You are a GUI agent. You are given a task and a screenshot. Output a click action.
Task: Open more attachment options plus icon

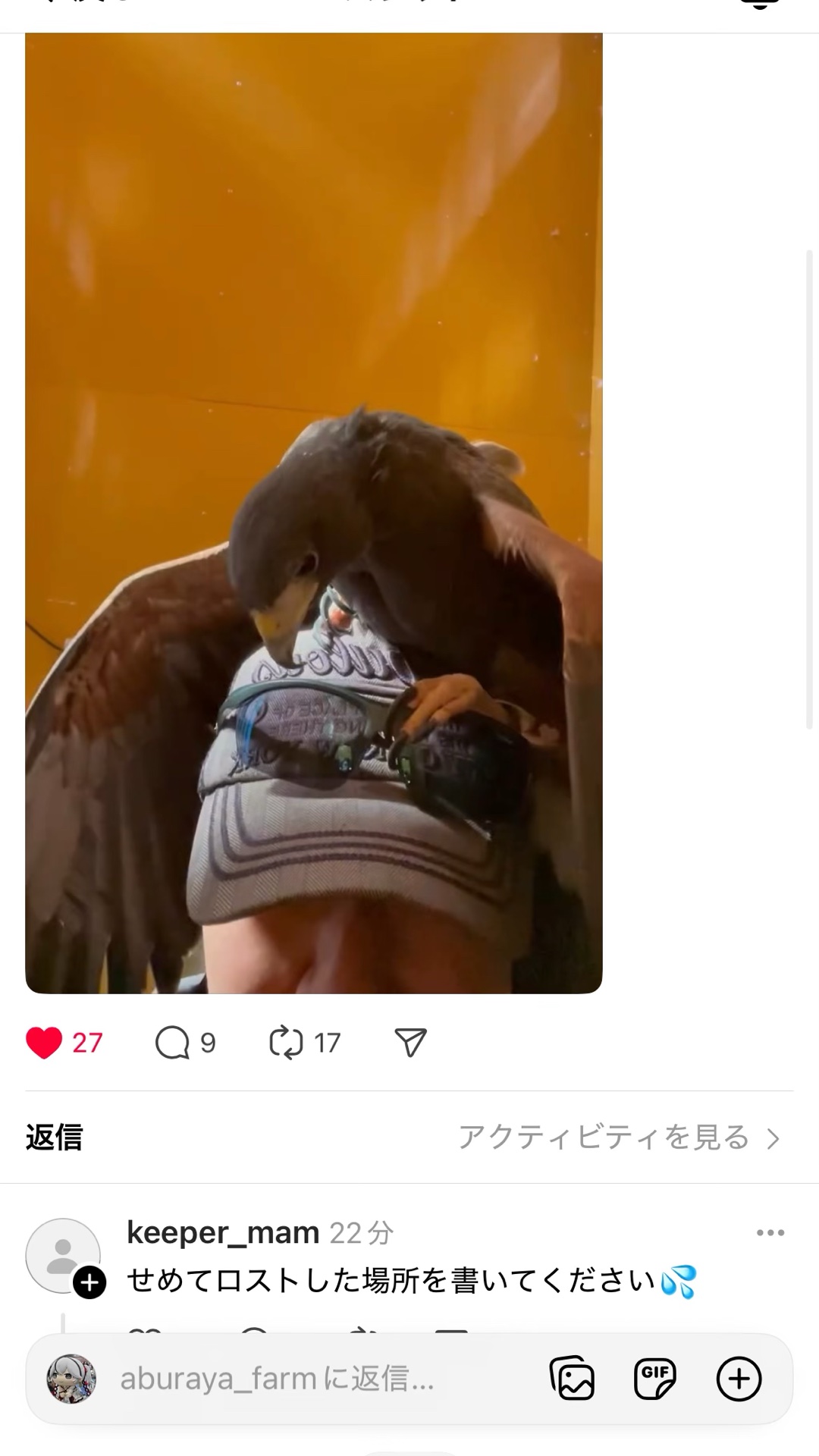(739, 1379)
